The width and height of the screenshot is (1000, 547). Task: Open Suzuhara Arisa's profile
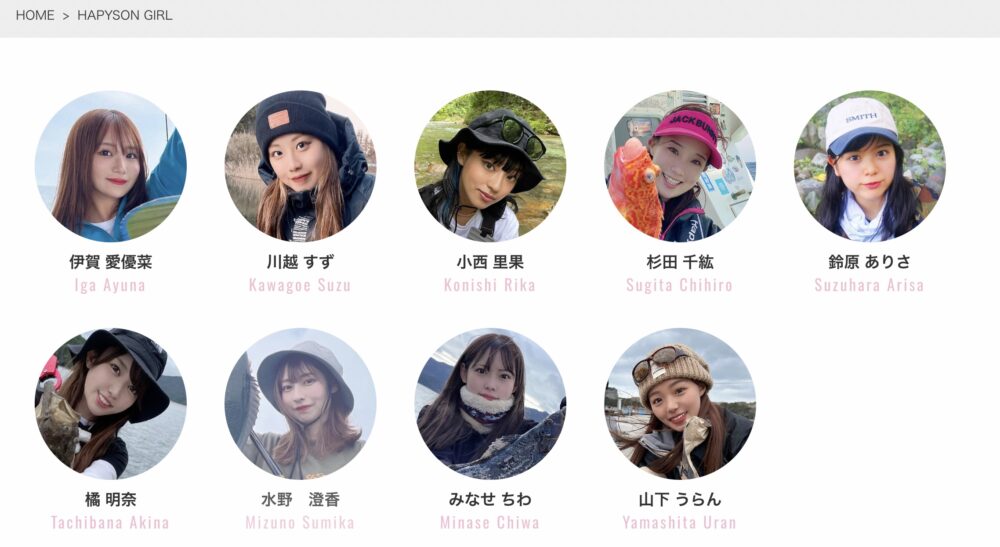[869, 166]
